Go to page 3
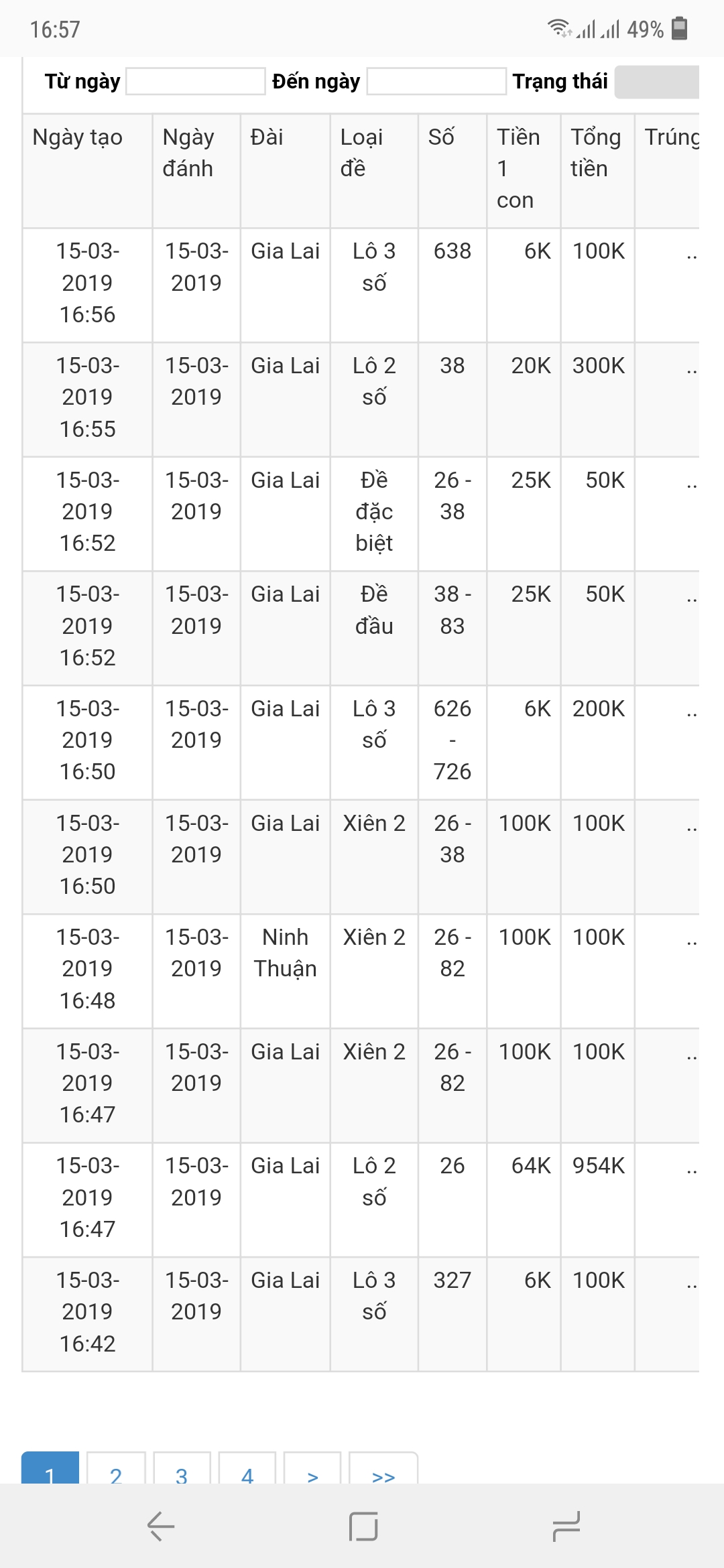724x1568 pixels. (182, 1468)
